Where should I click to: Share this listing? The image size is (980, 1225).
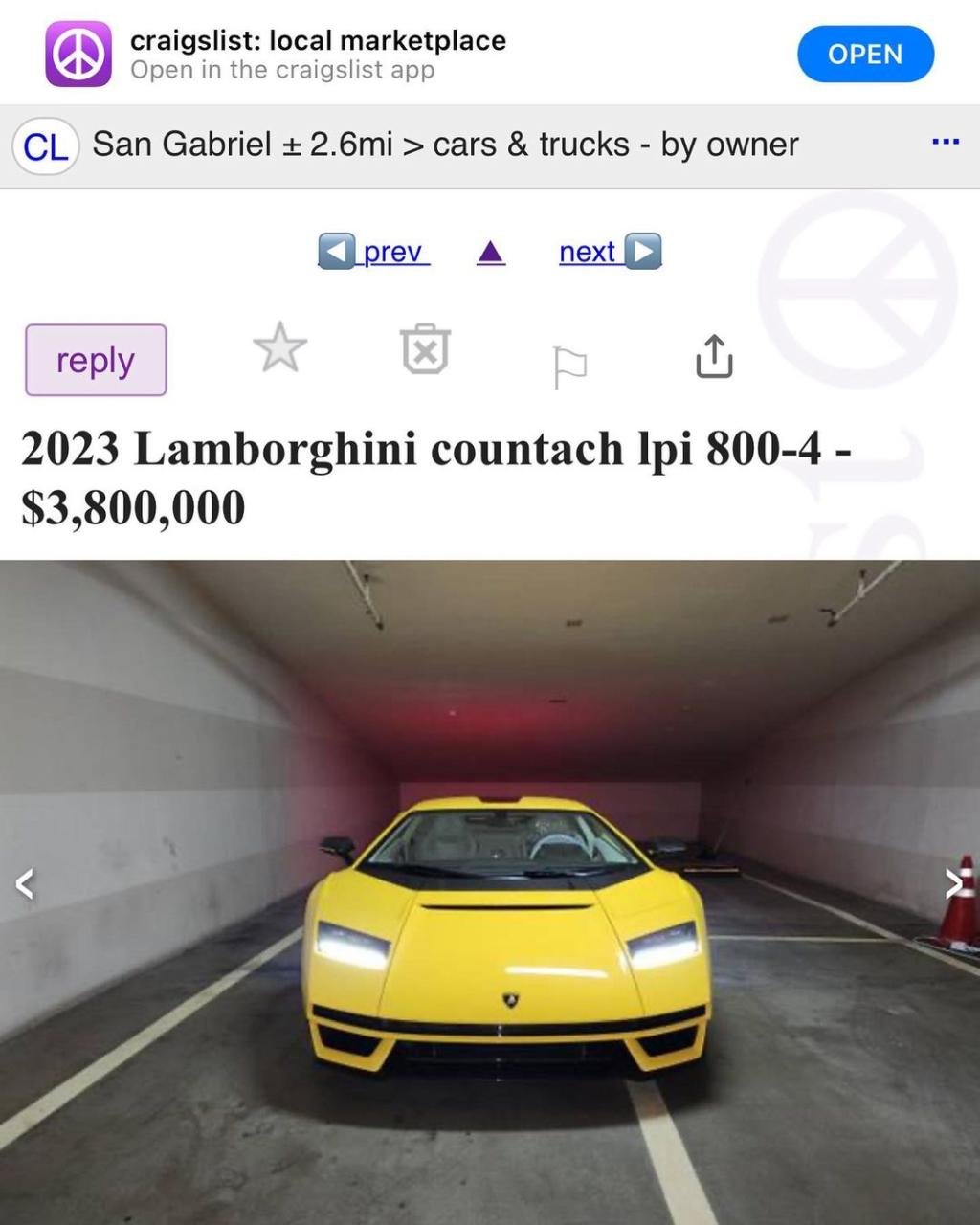coord(714,356)
